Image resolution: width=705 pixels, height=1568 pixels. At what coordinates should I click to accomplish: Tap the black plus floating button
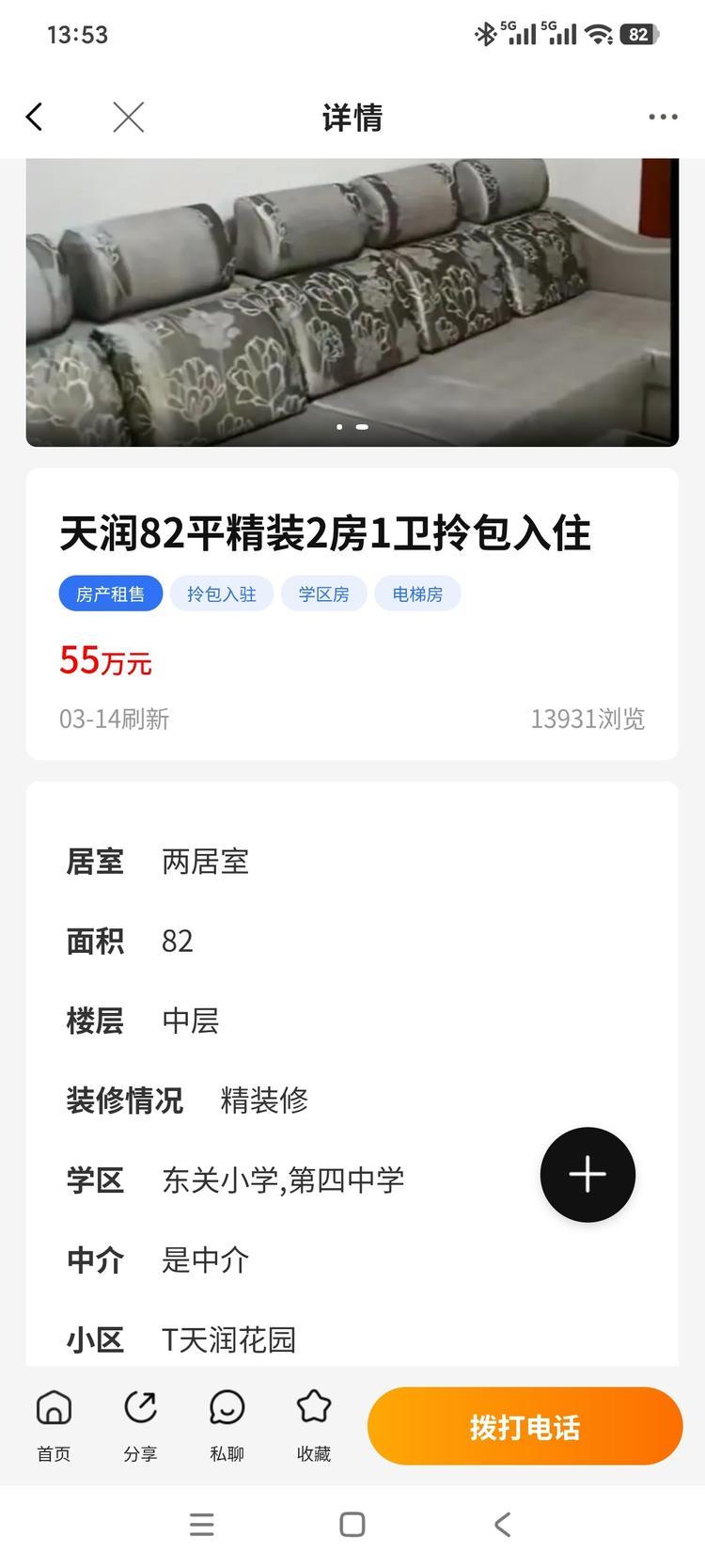587,1175
